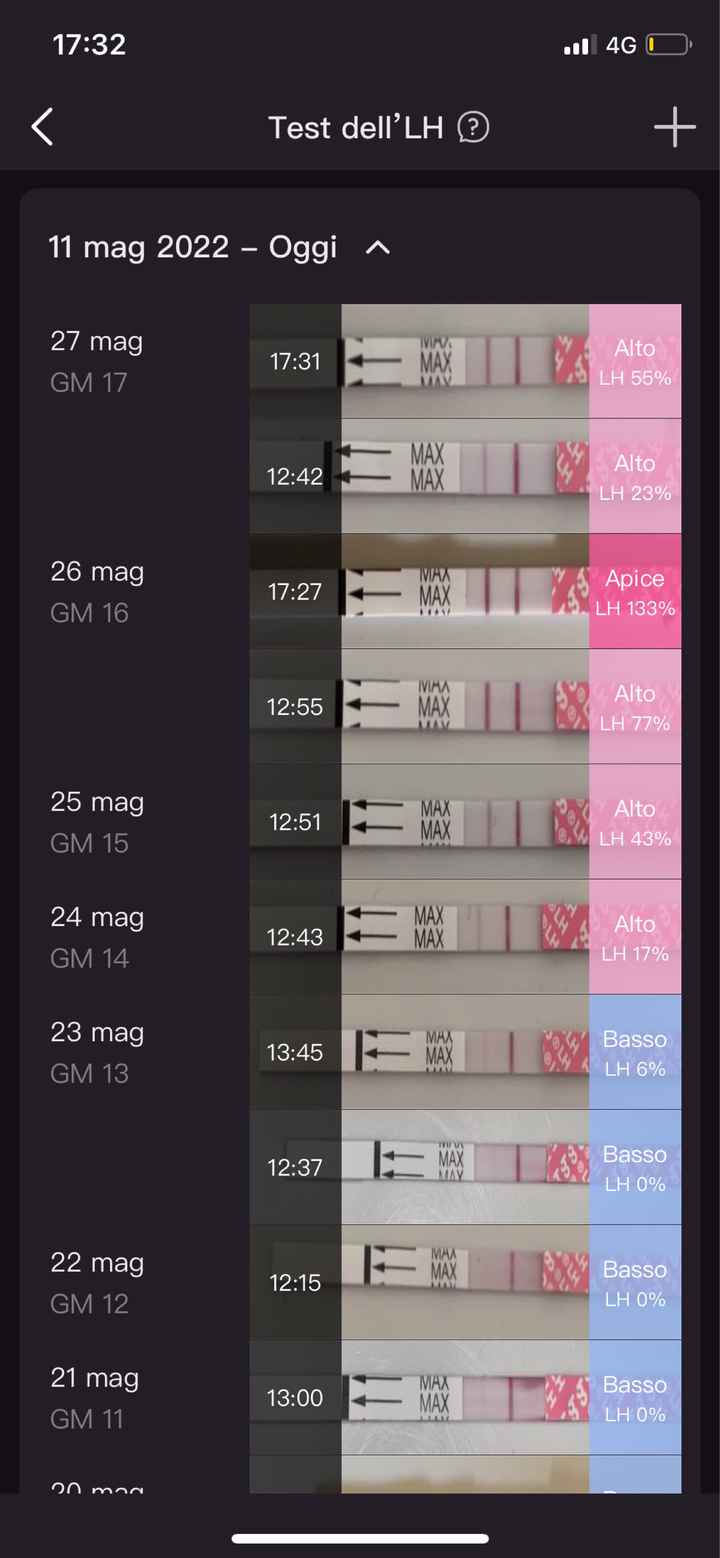Open the help icon beside Test dell'LH
720x1558 pixels.
(473, 128)
